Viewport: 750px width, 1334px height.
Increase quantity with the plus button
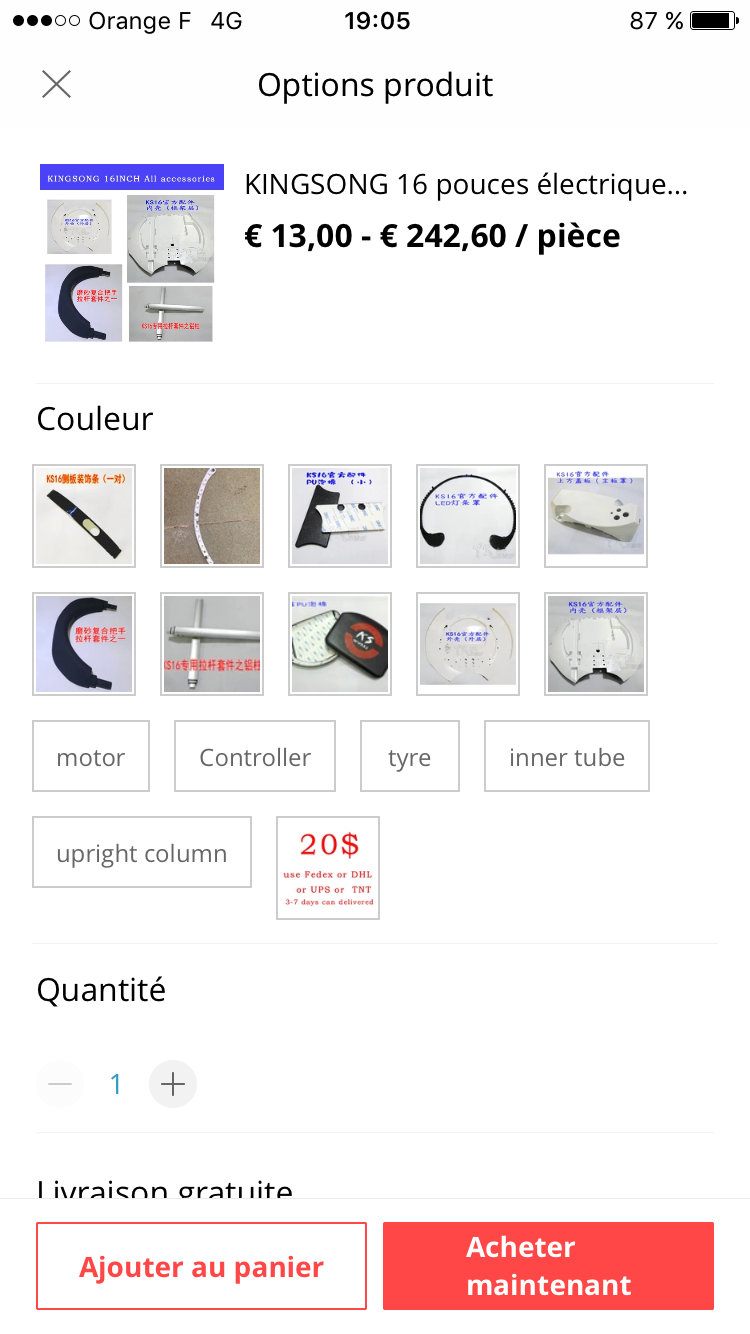173,1084
